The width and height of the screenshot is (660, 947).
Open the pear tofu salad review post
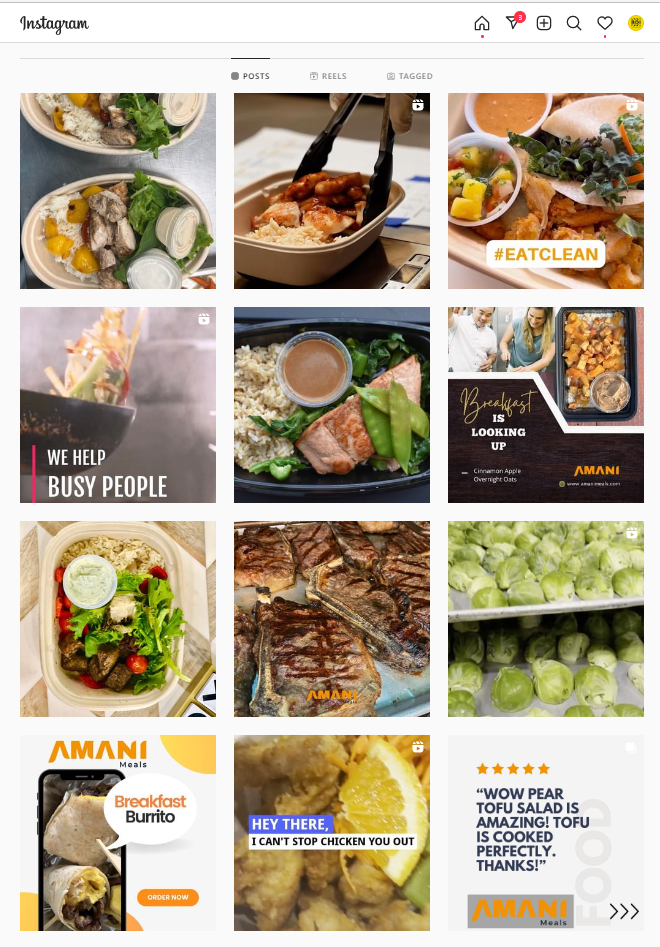click(x=546, y=833)
